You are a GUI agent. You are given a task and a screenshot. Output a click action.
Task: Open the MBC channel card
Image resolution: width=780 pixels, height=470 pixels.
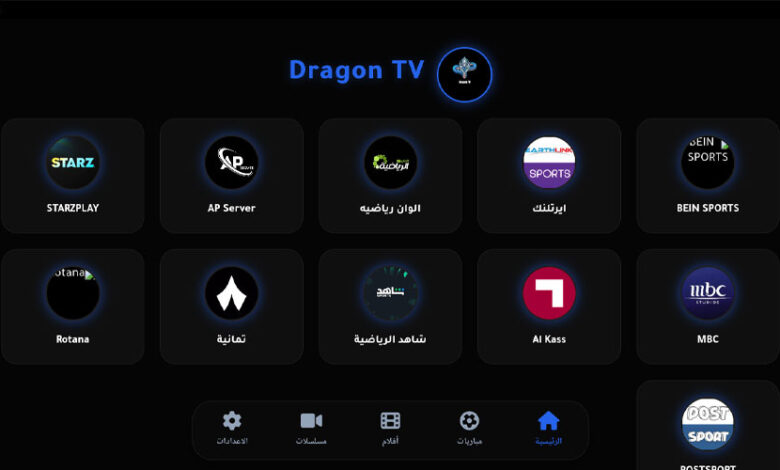[707, 305]
